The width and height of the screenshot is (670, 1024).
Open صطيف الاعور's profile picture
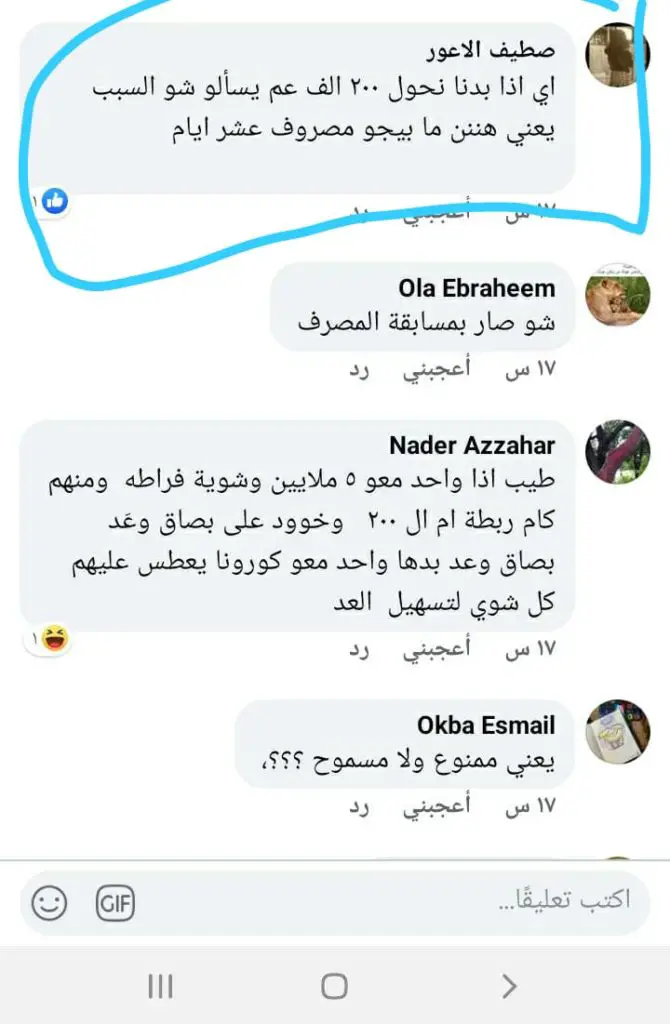(617, 56)
